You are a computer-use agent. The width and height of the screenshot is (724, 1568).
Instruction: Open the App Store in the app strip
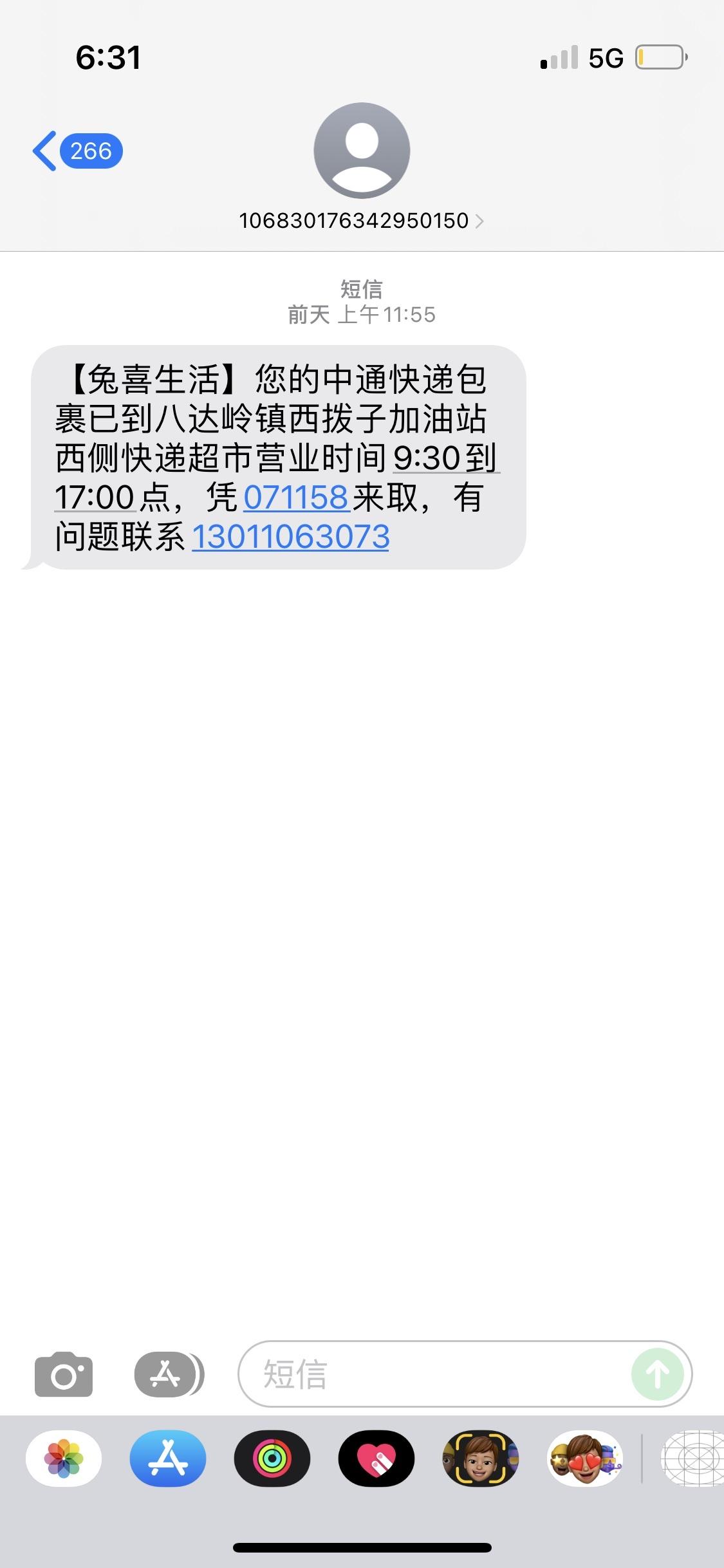click(168, 1458)
